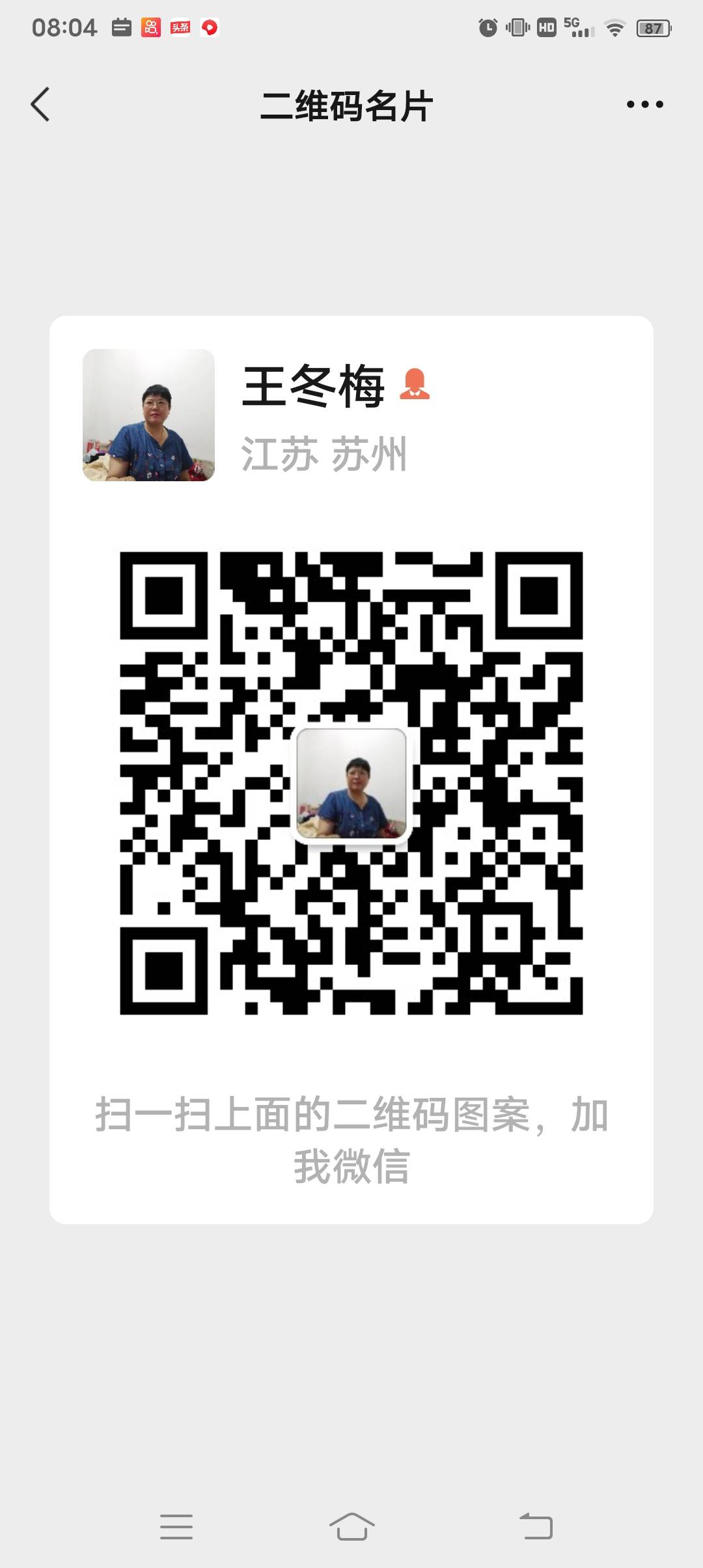Open recent apps from the navigation bar
This screenshot has width=703, height=1568.
[x=176, y=1526]
